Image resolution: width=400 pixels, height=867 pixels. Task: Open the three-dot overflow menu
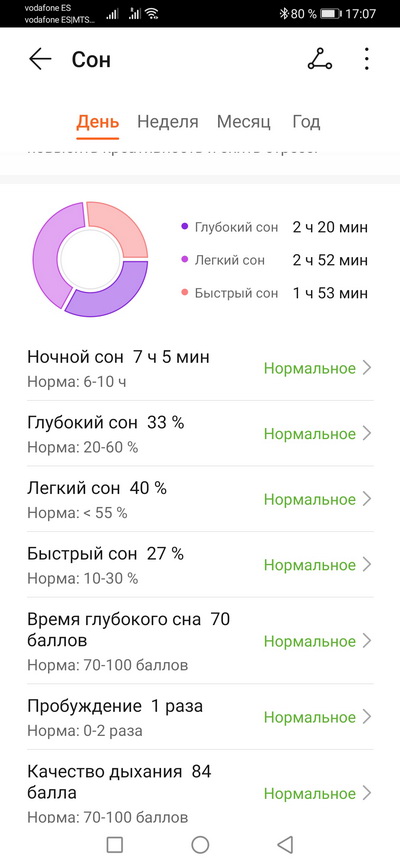366,59
